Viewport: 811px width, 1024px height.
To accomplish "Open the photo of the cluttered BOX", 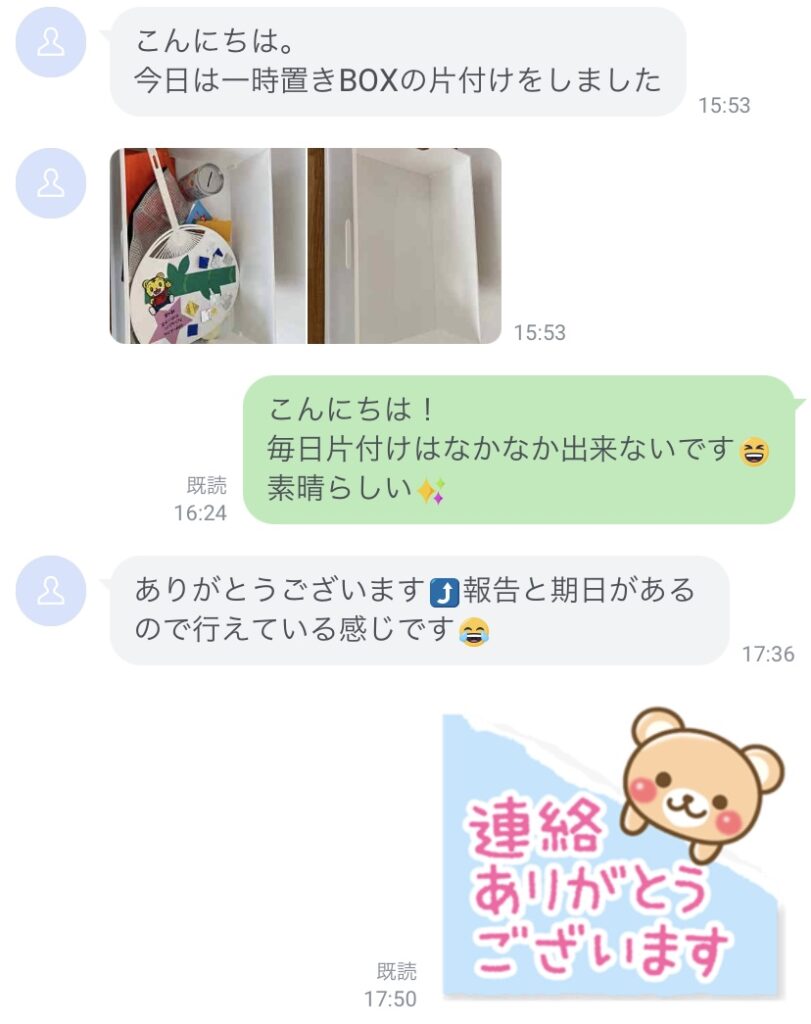I will click(207, 246).
